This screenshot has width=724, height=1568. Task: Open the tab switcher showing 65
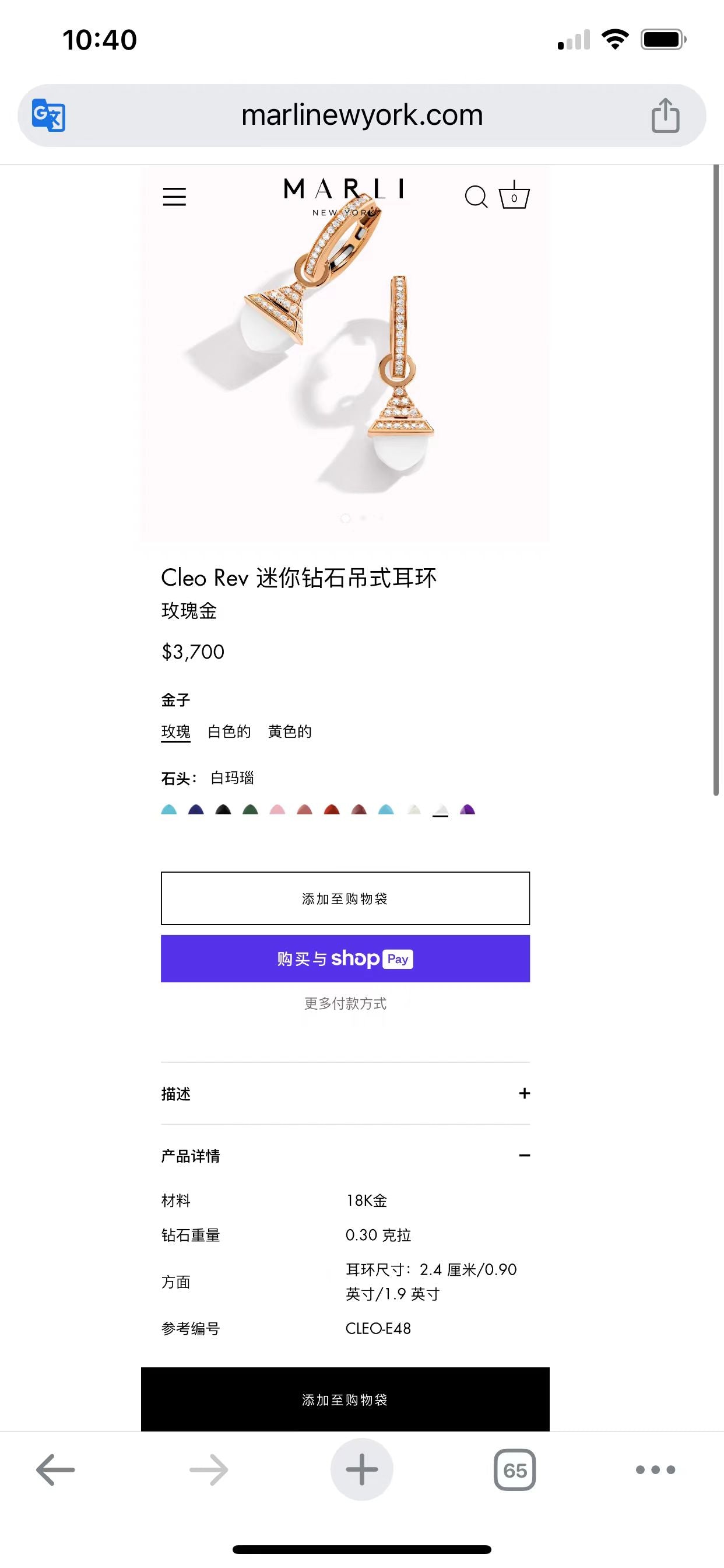point(515,1470)
